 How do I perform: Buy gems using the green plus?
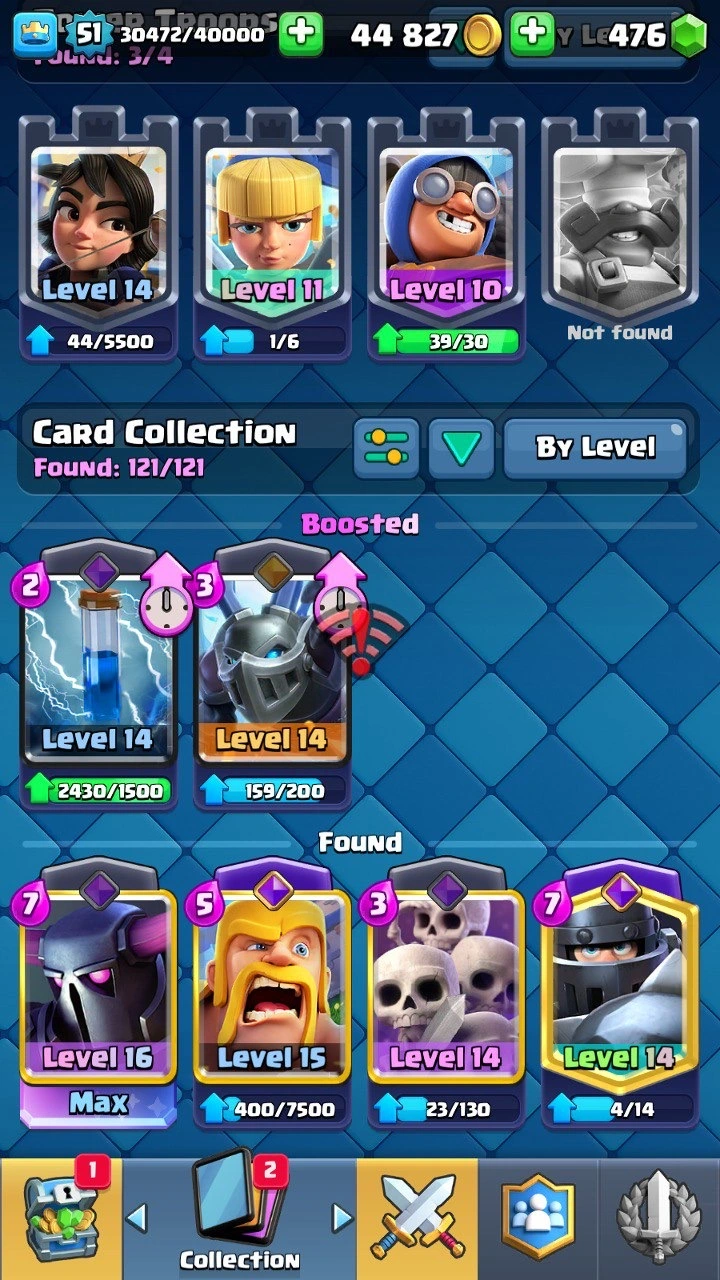[x=532, y=36]
